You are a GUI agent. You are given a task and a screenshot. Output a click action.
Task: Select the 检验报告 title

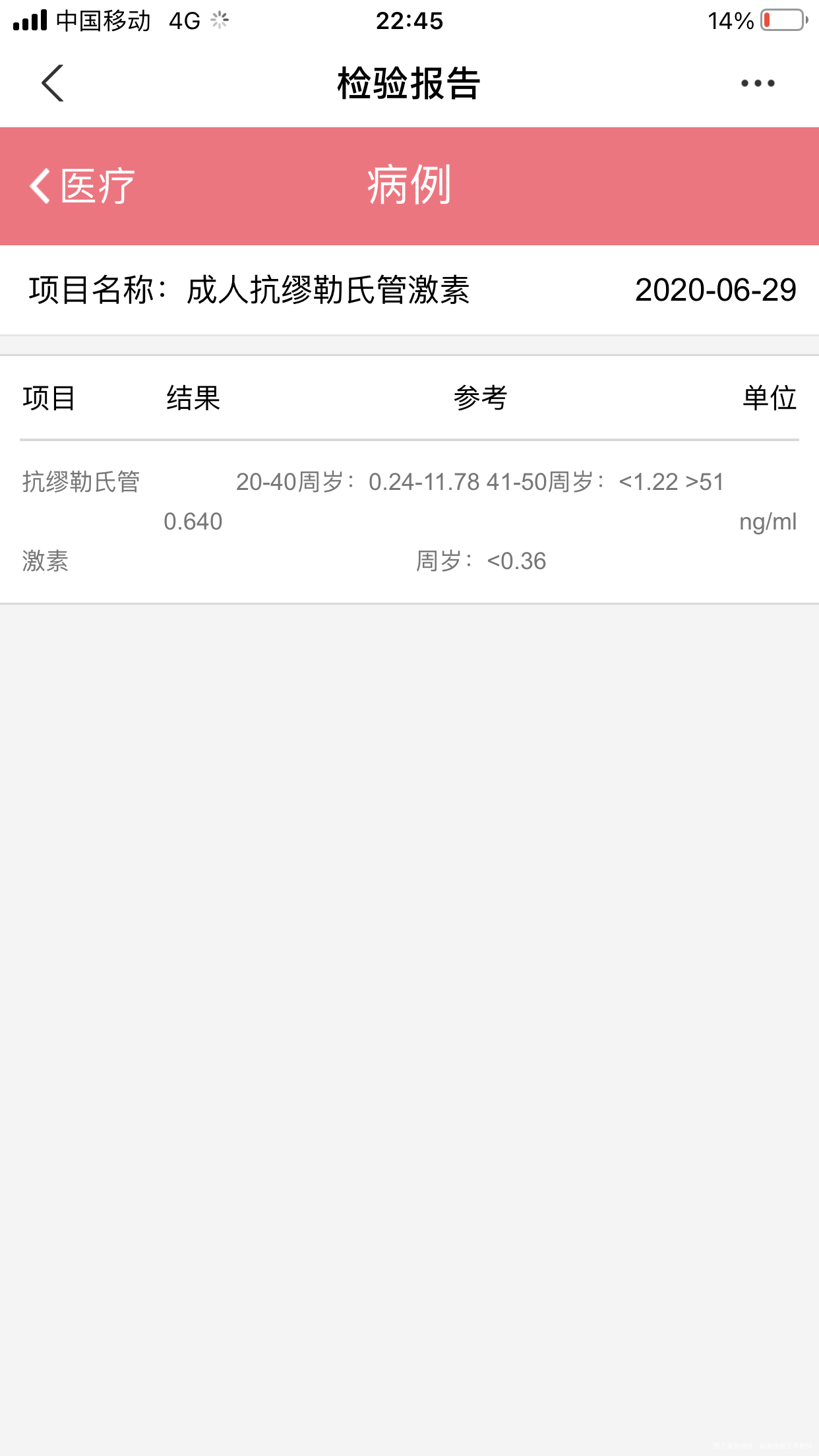[409, 83]
